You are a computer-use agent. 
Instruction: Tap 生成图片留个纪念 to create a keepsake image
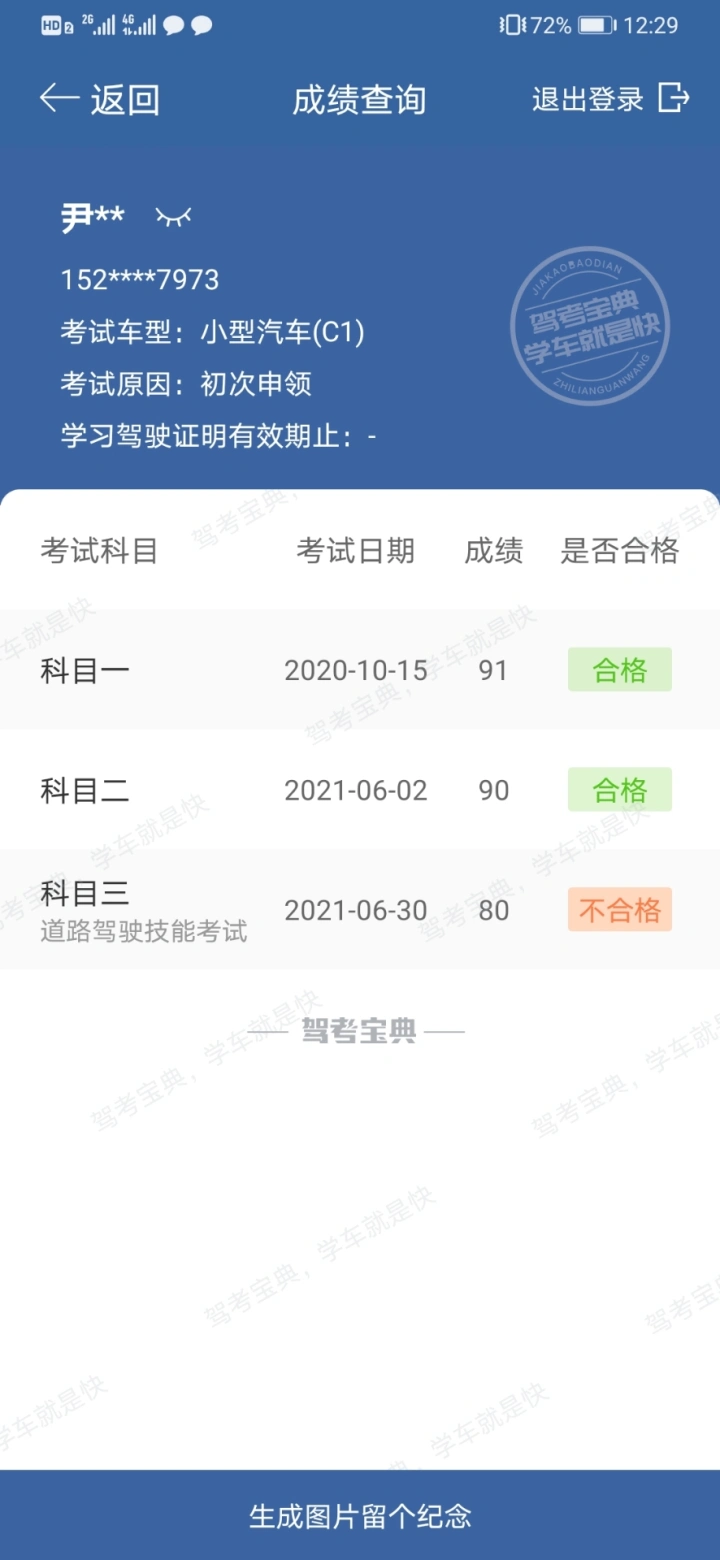coord(360,1515)
